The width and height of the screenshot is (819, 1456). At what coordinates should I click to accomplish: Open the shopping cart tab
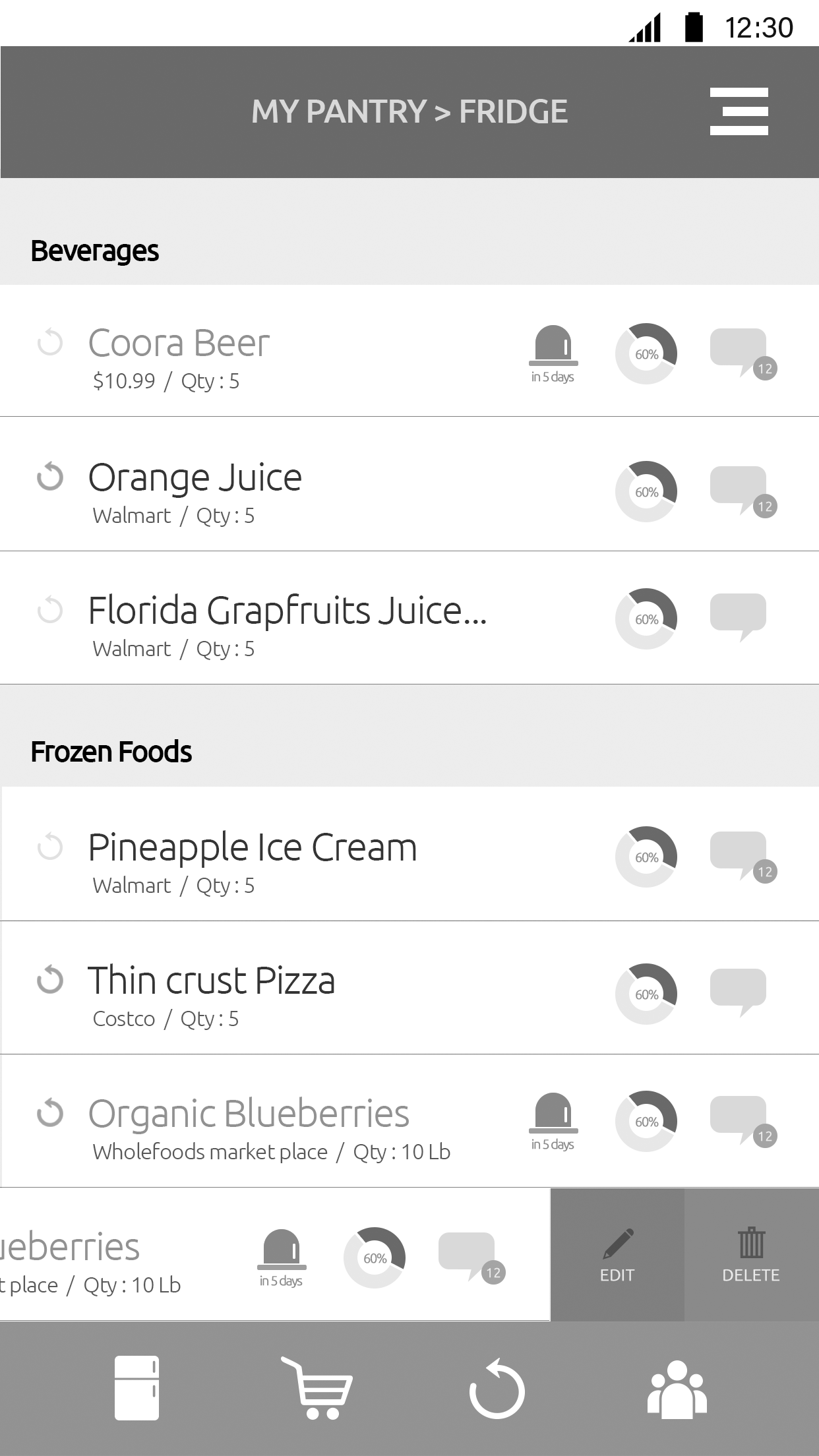tap(317, 1387)
